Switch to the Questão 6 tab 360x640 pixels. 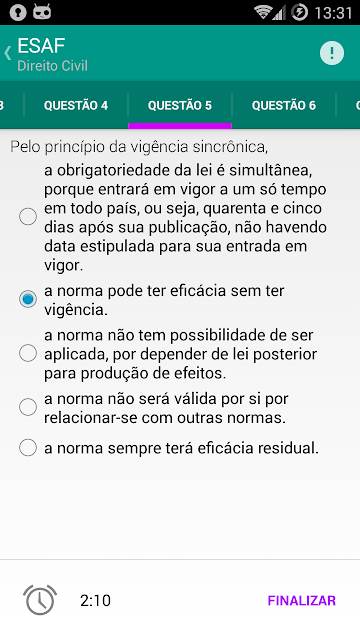coord(284,105)
